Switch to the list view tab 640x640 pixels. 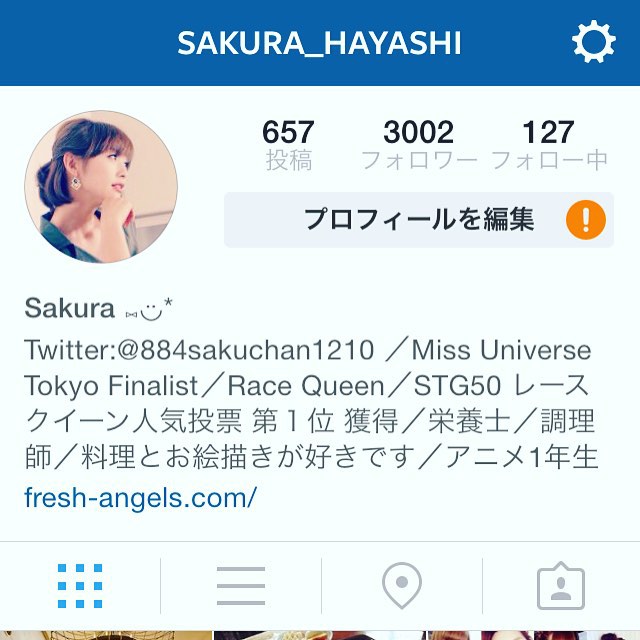click(241, 585)
